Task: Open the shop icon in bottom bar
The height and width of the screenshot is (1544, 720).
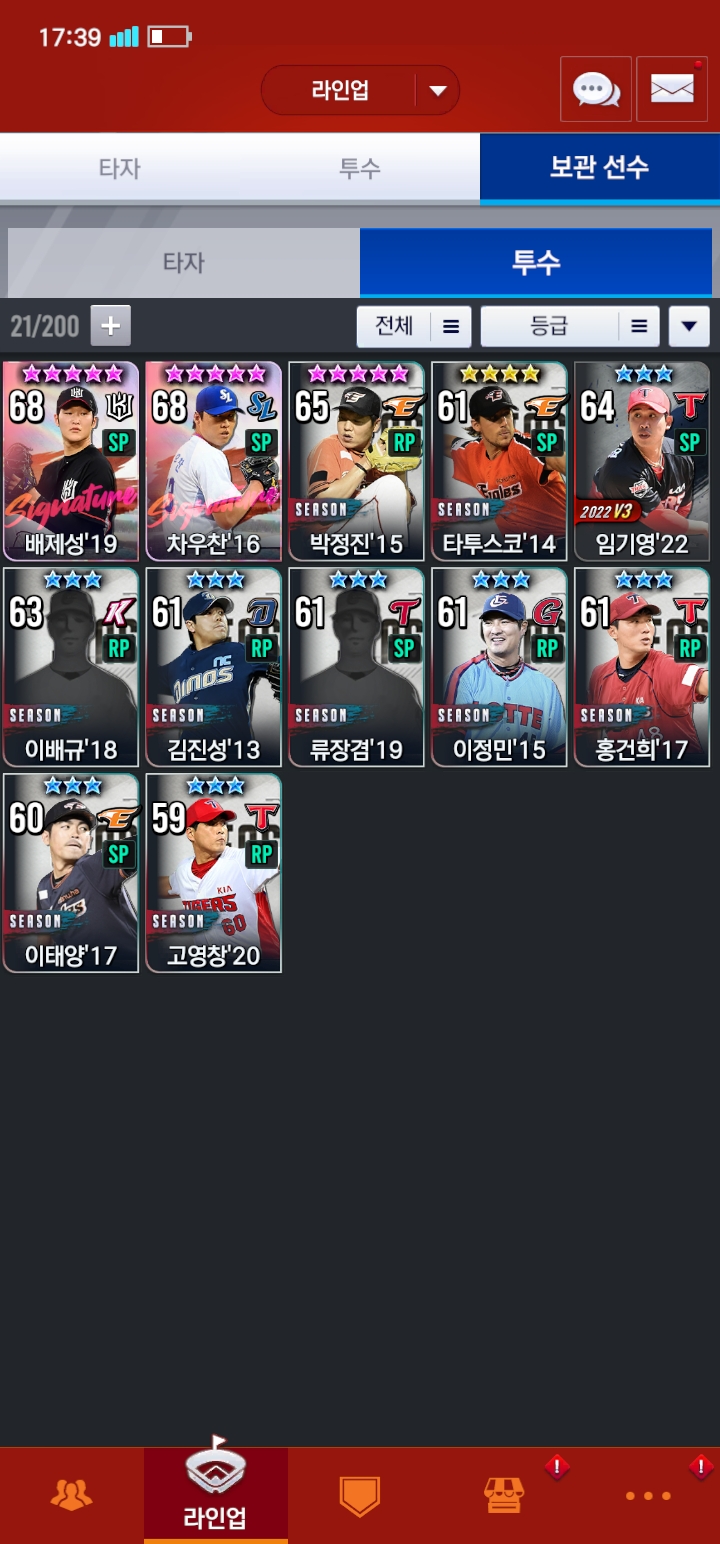Action: (504, 1495)
